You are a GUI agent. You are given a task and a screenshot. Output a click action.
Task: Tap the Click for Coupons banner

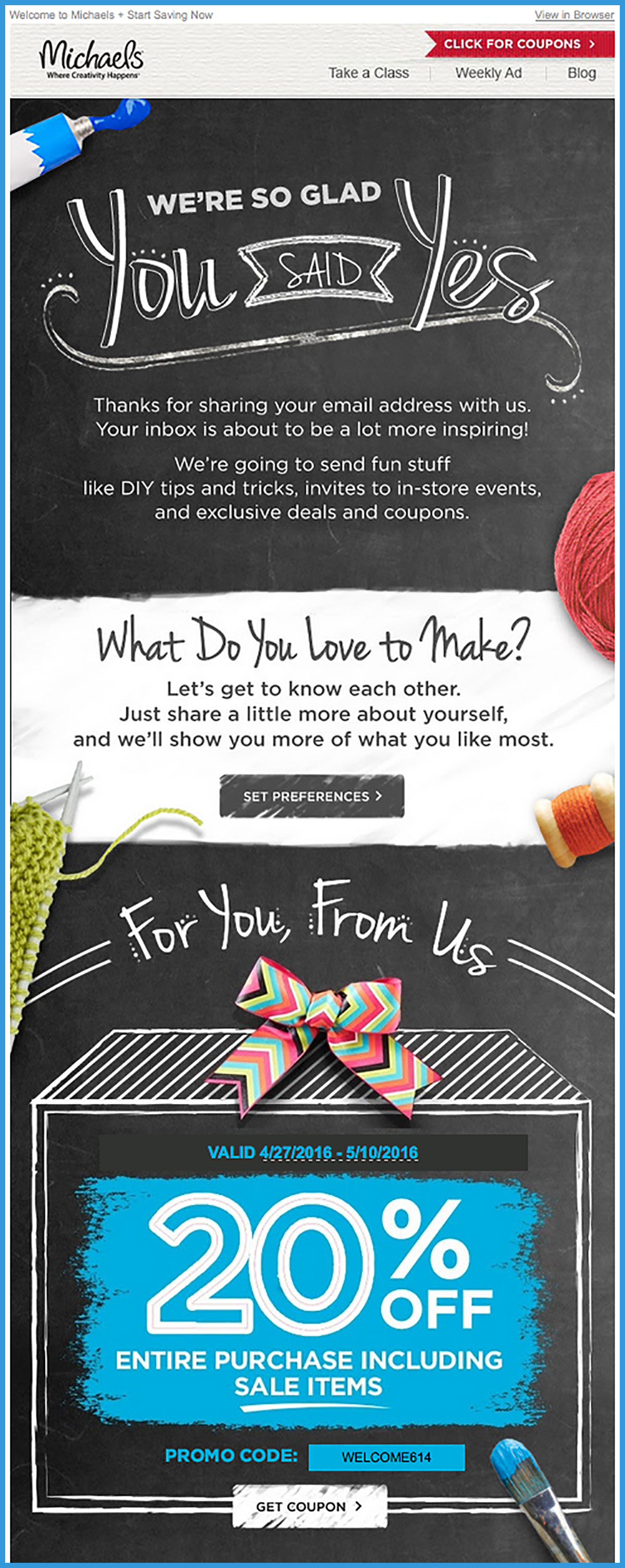coord(520,44)
